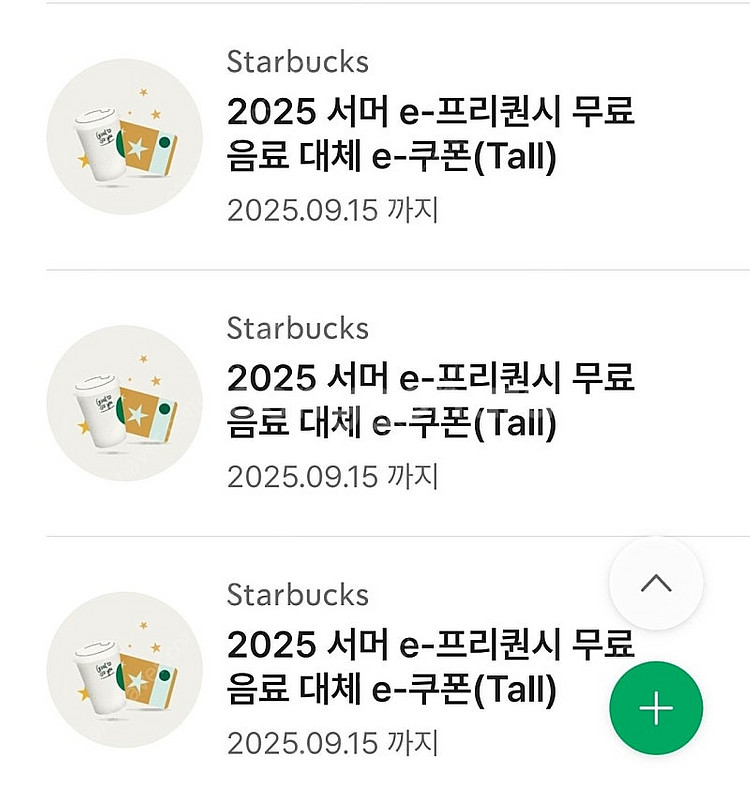Screen dimensions: 750x804
Task: Tap the scroll-to-top arrow button
Action: (656, 584)
